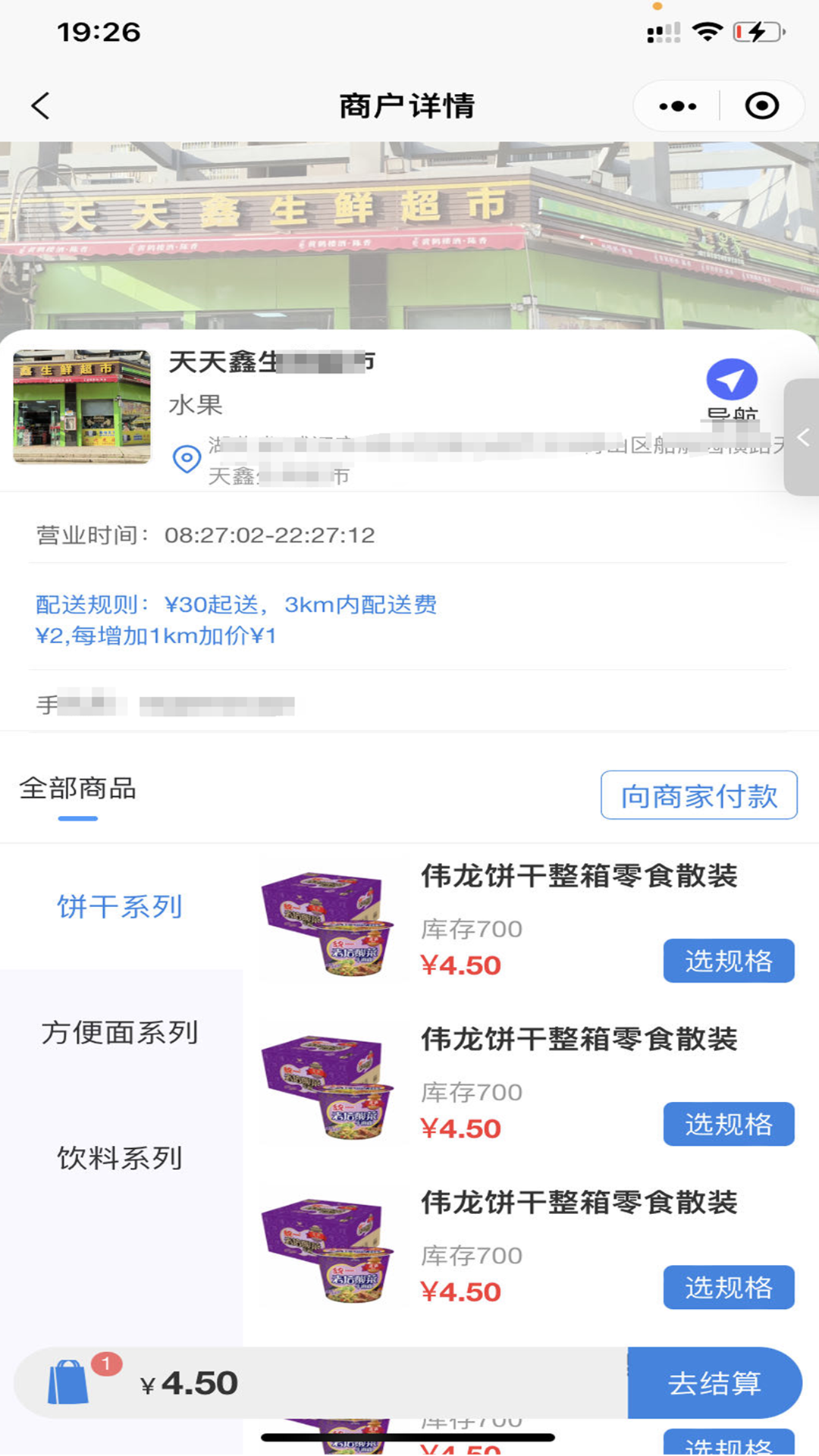Tap 向商家付款 to pay the merchant
The image size is (819, 1456).
click(698, 795)
